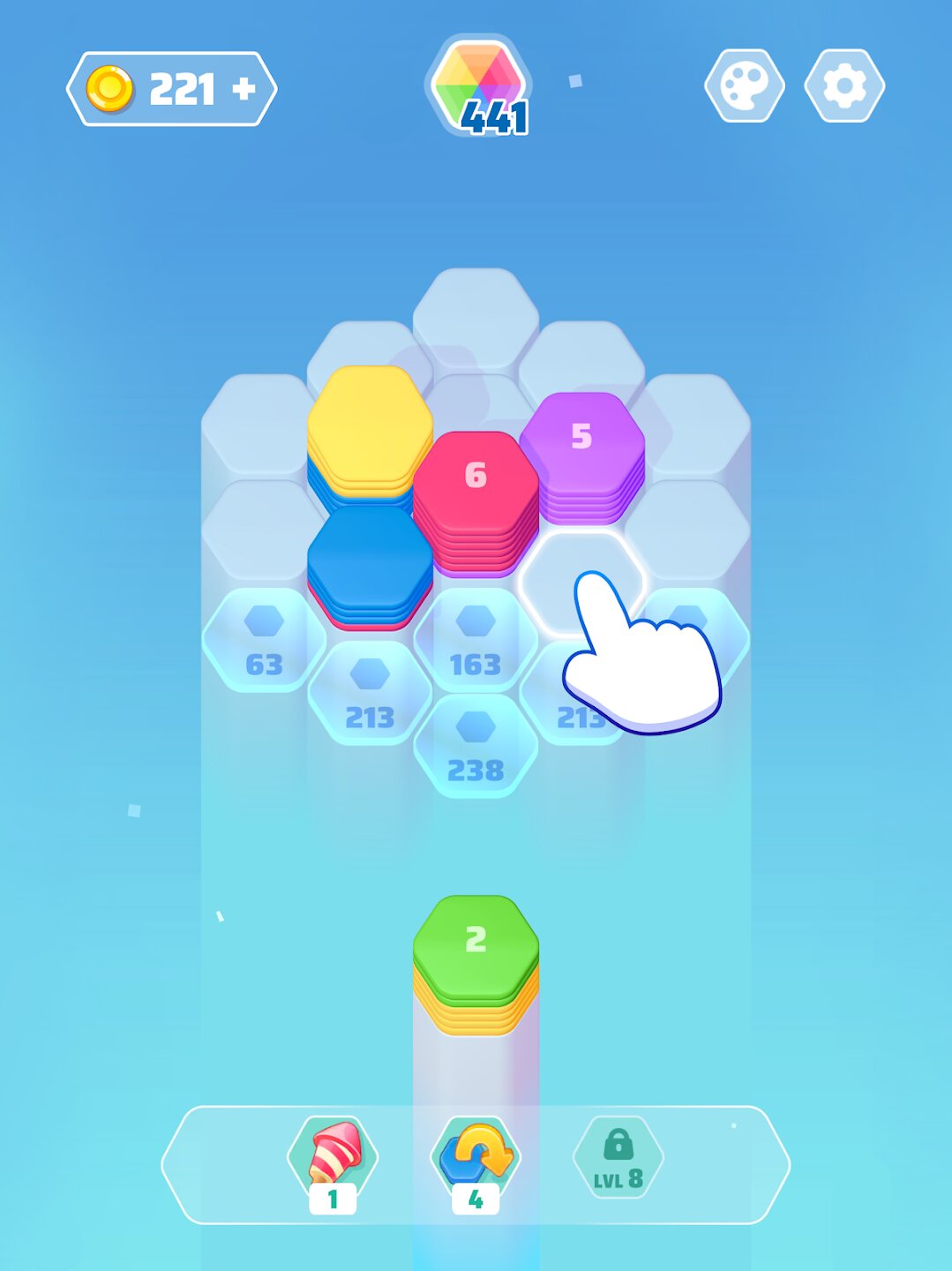Use the swap stack power-up
This screenshot has height=1271, width=952.
476,1156
